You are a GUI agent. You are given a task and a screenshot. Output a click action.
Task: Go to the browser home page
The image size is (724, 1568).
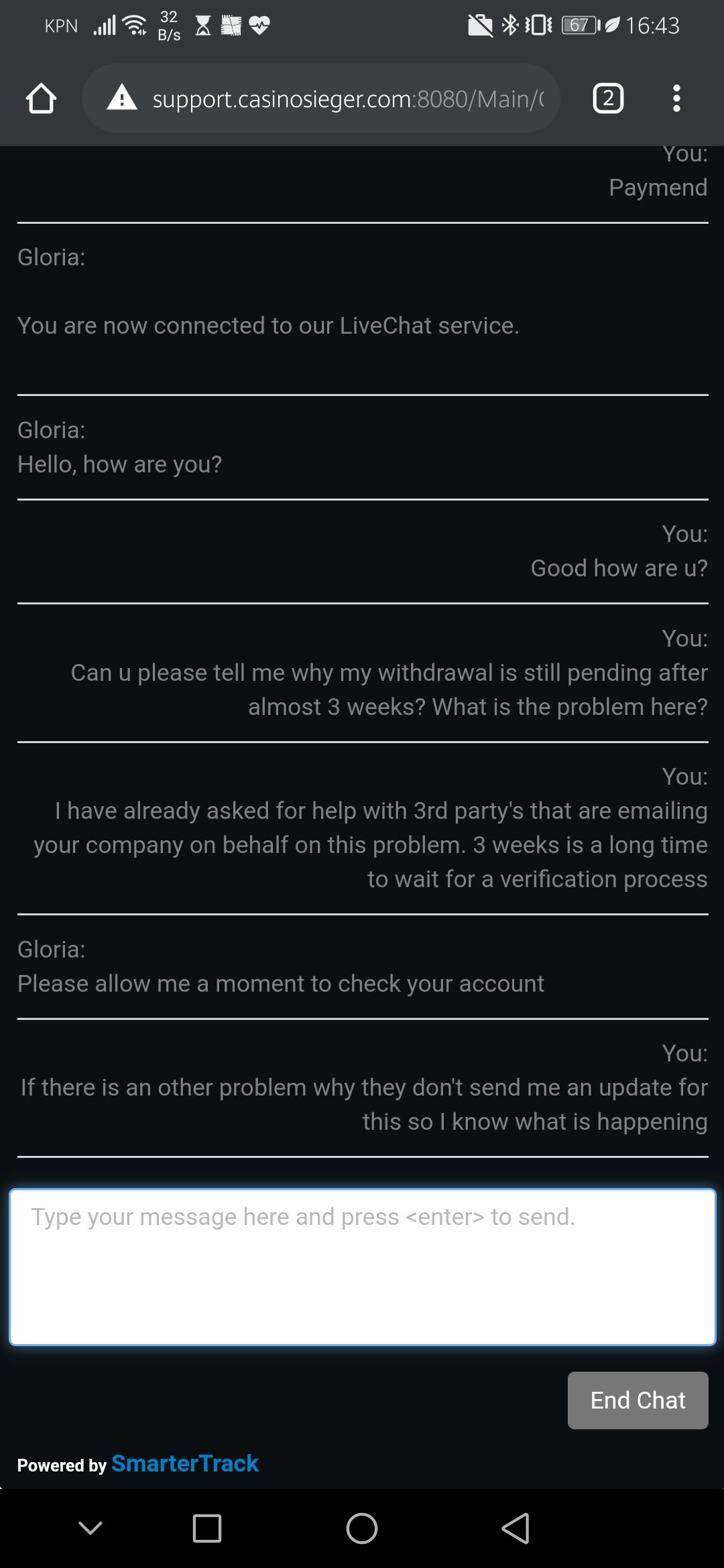[41, 99]
